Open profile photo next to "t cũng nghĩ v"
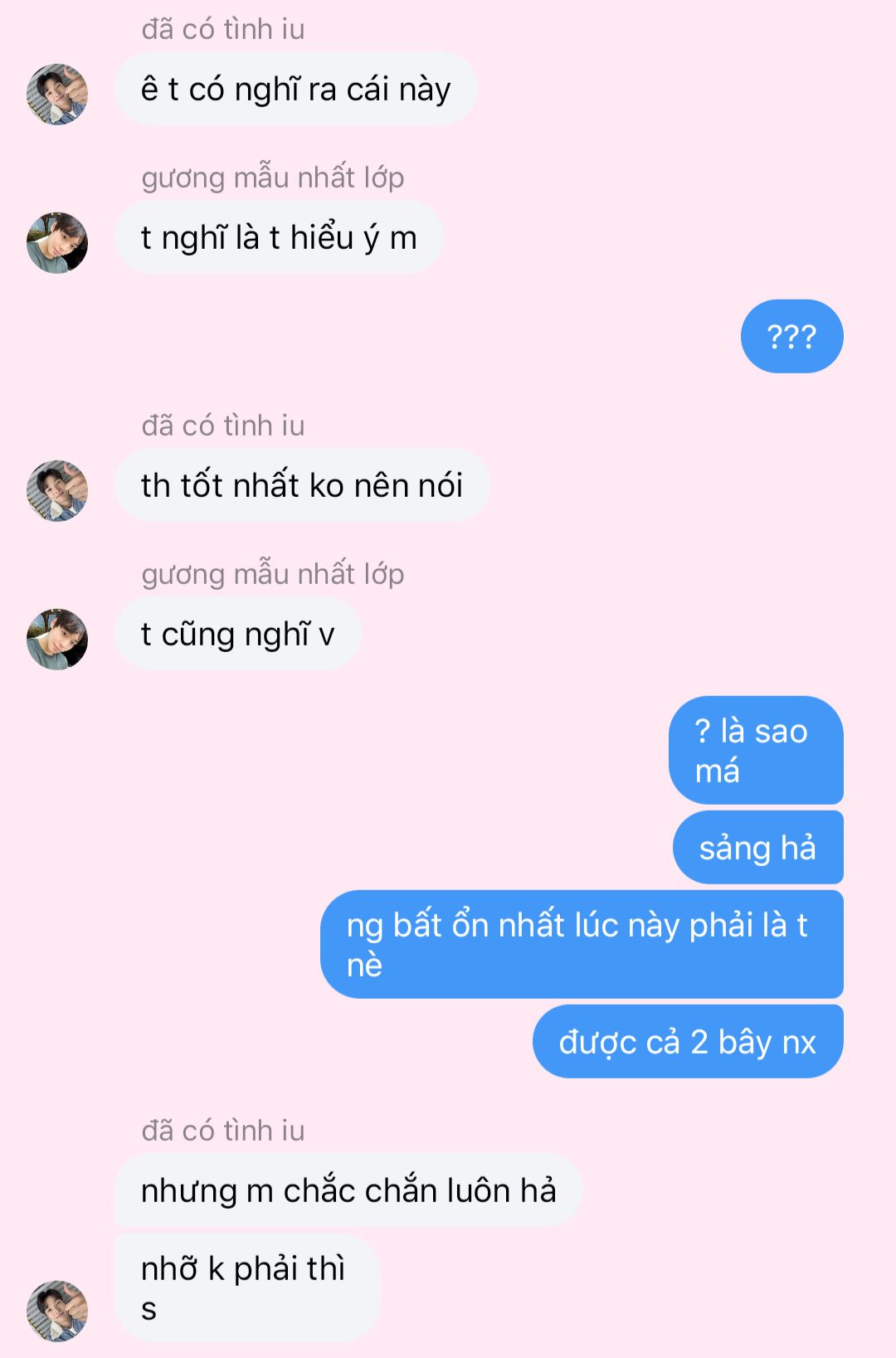896x1358 pixels. (57, 640)
